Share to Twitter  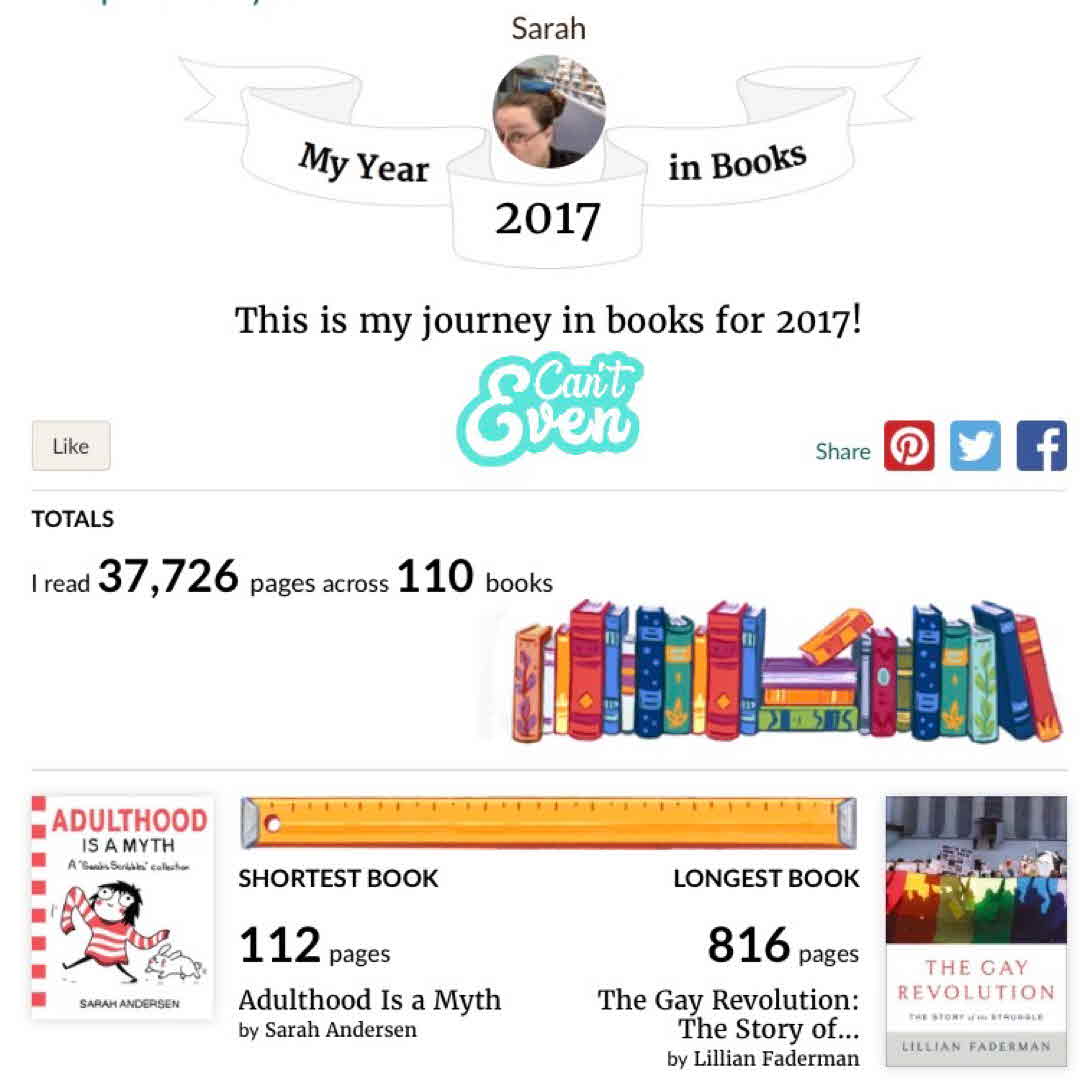(975, 446)
